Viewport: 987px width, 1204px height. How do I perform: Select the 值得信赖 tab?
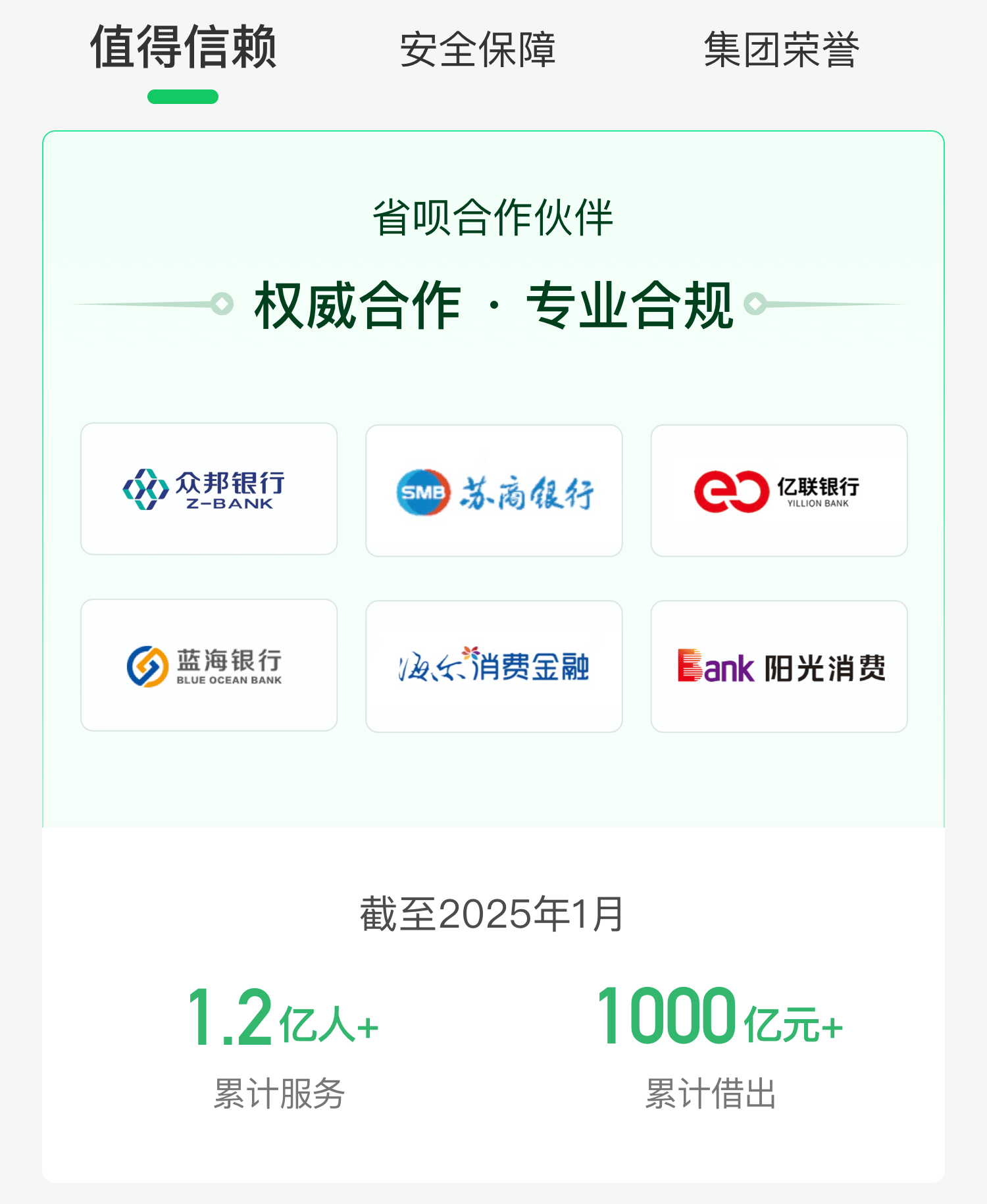tap(183, 47)
